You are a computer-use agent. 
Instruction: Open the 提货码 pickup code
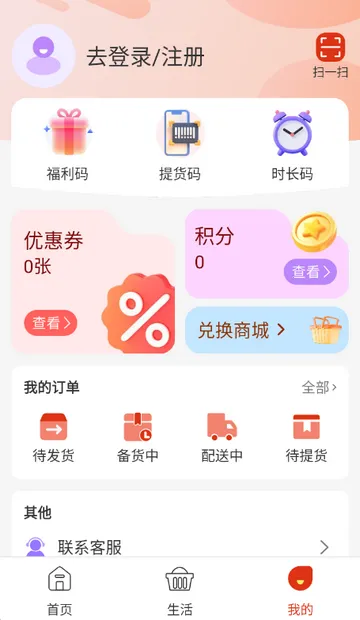[180, 144]
